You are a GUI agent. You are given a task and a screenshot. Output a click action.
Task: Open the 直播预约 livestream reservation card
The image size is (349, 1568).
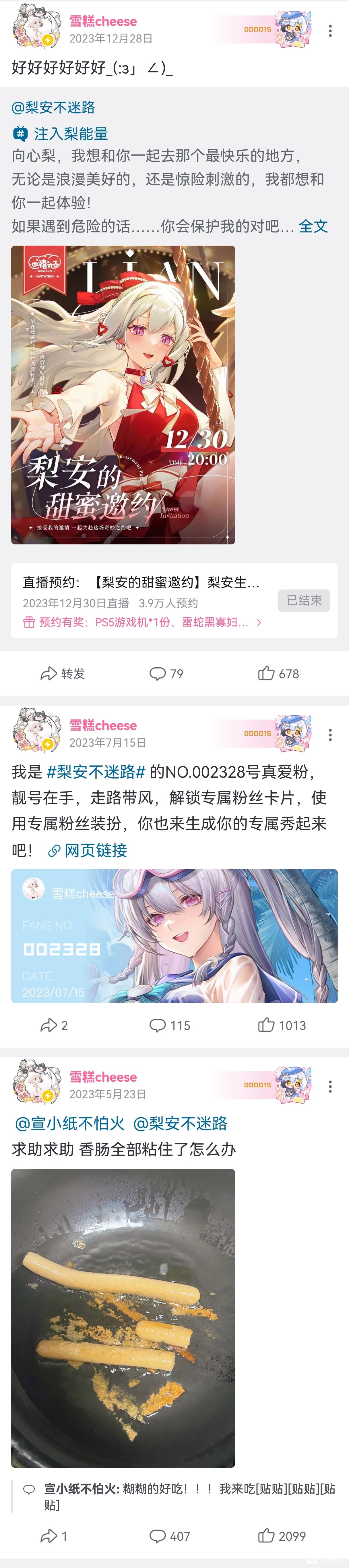pyautogui.click(x=174, y=601)
